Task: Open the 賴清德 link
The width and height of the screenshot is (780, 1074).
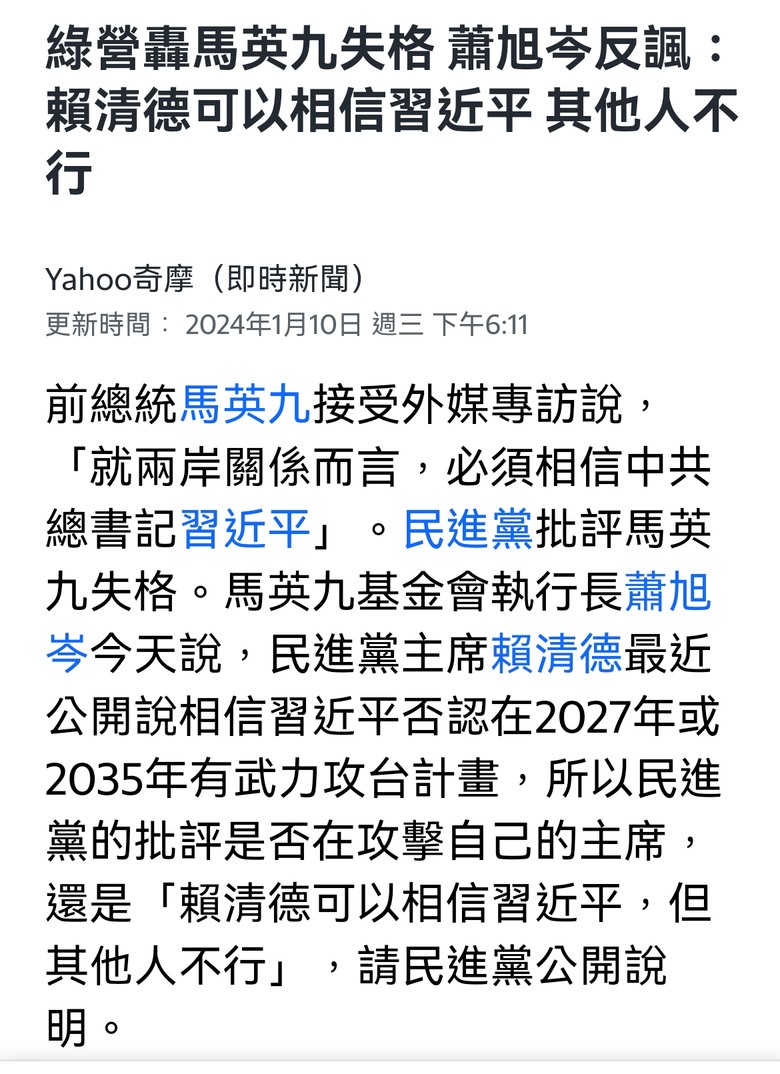Action: [x=556, y=654]
